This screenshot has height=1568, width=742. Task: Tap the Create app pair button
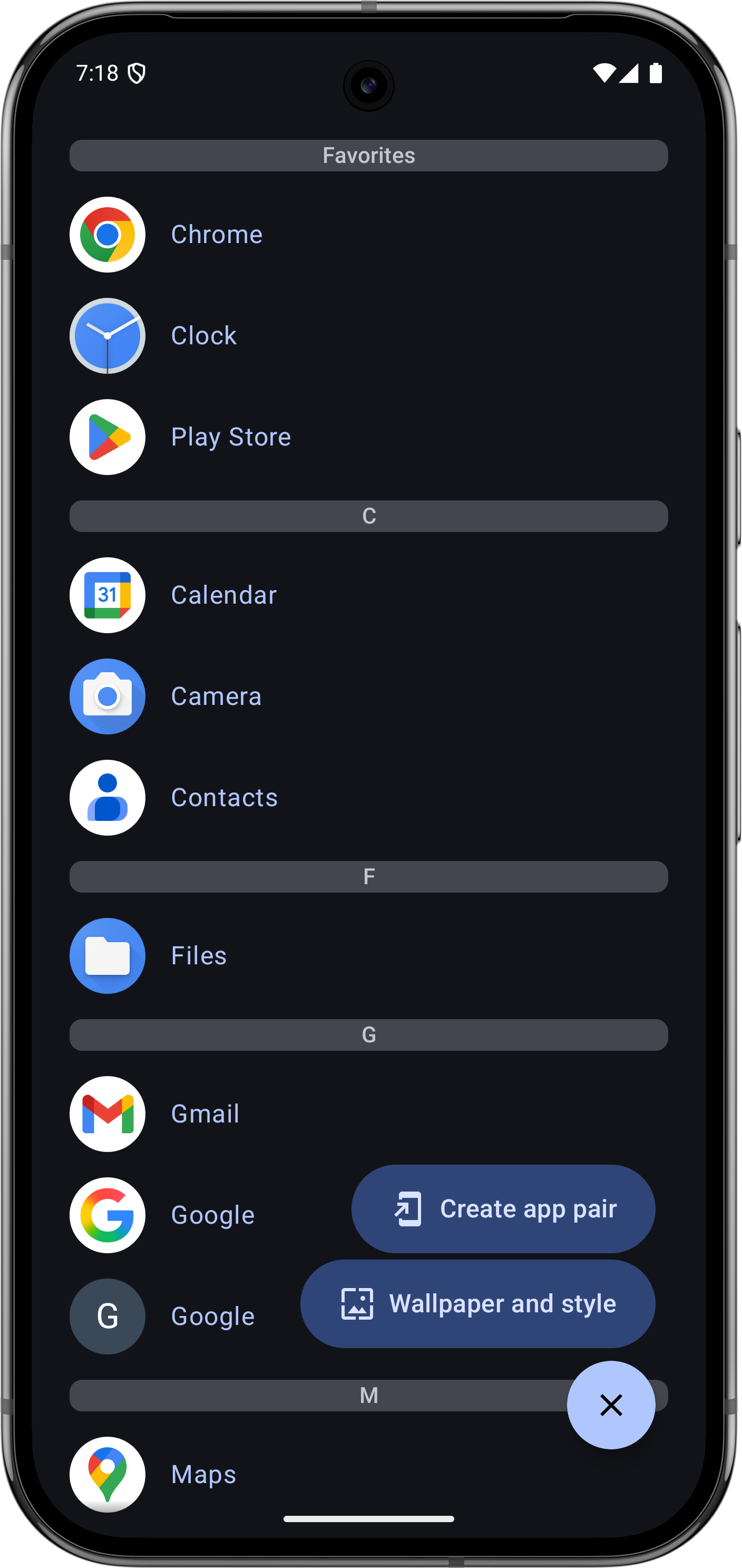point(503,1209)
